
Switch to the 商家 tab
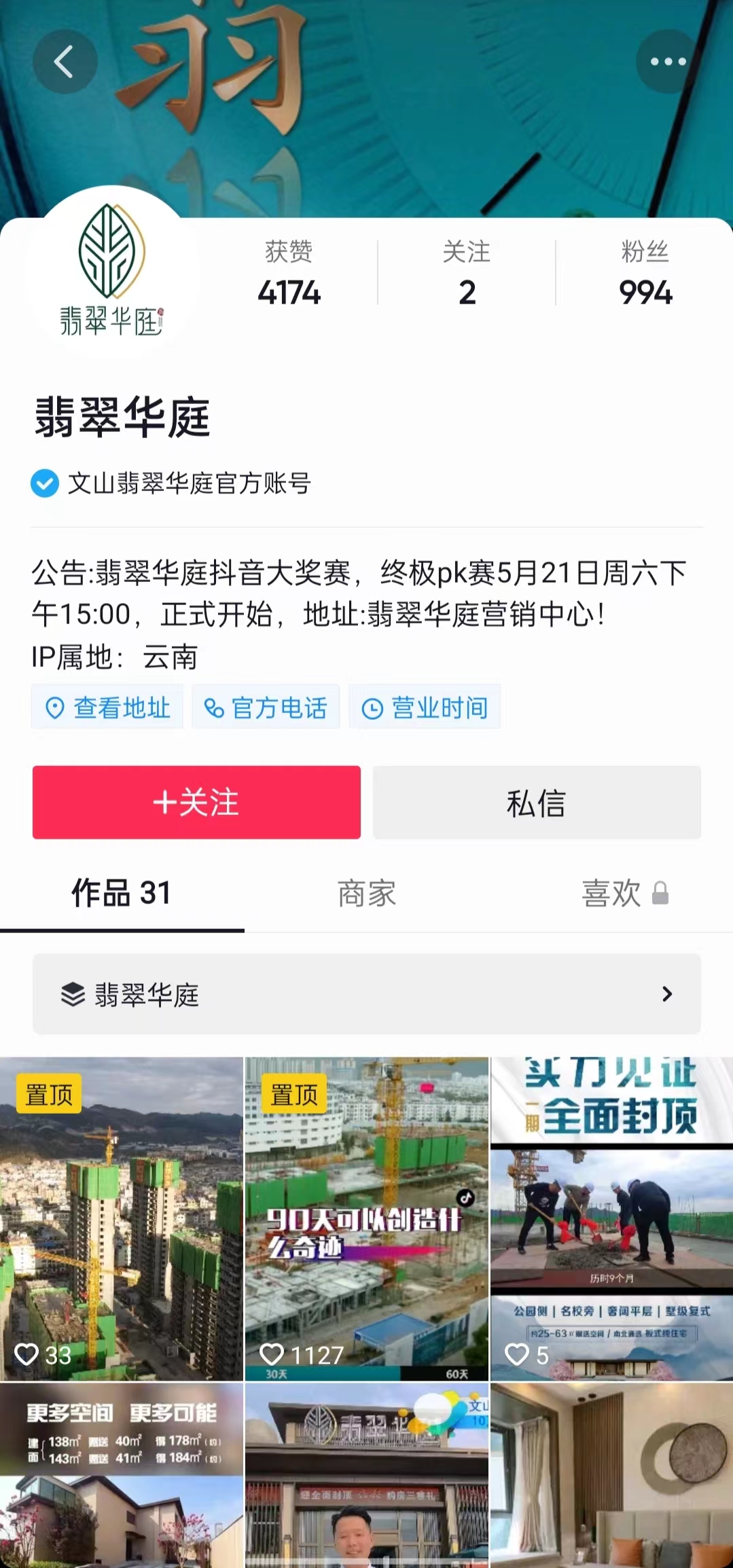point(367,893)
